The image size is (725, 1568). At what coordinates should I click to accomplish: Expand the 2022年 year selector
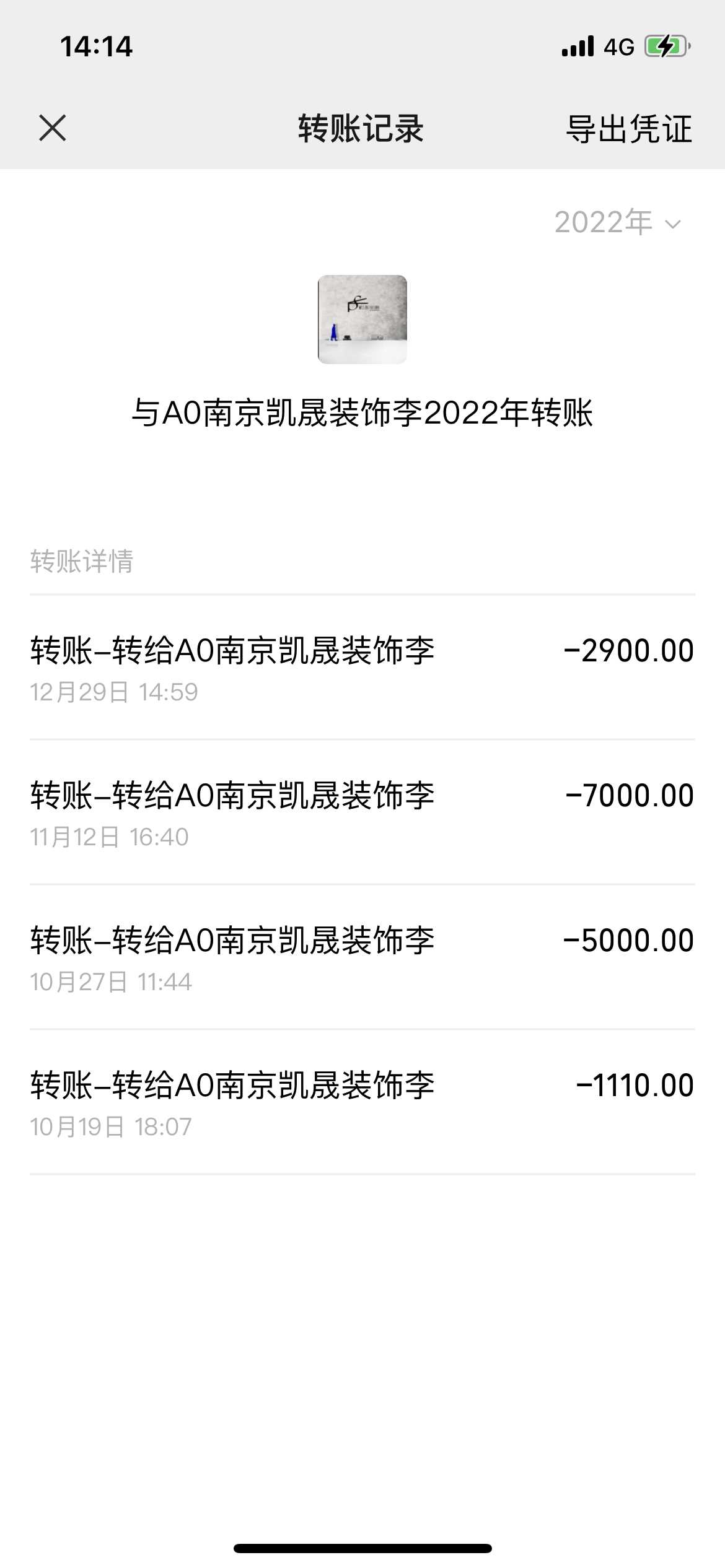(618, 222)
